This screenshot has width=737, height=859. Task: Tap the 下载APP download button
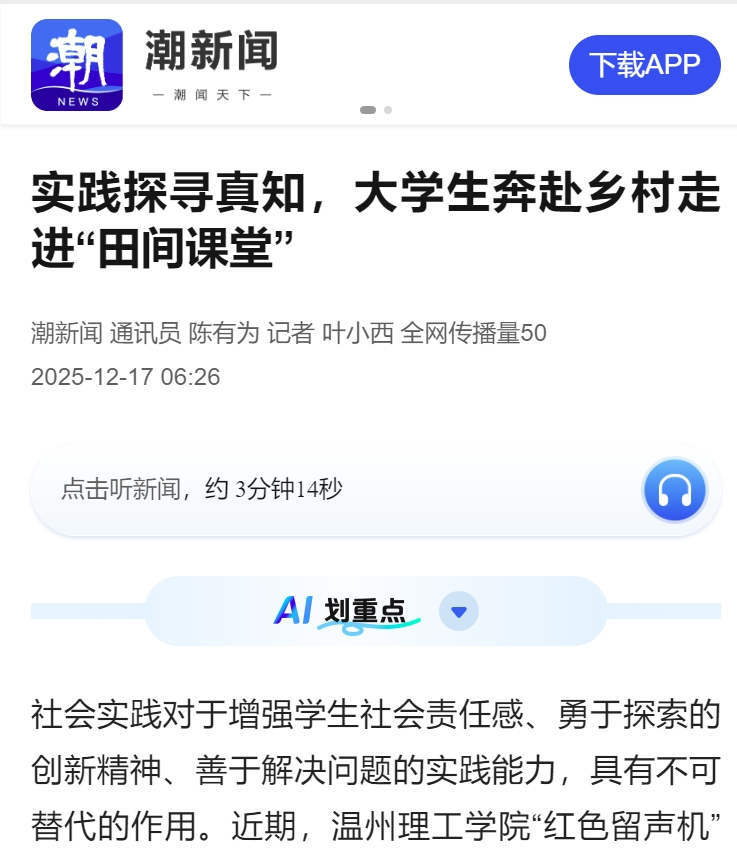[x=644, y=65]
